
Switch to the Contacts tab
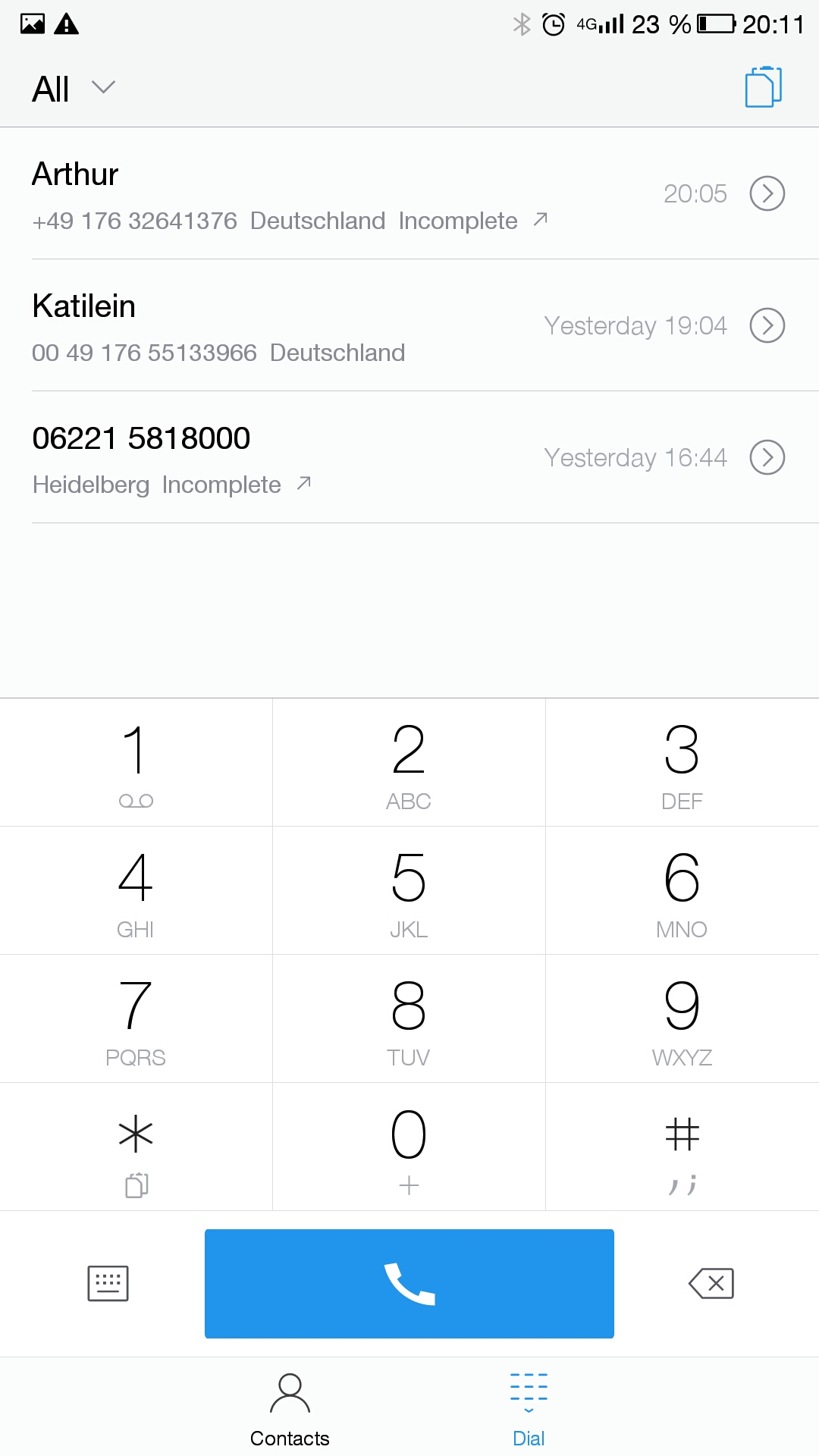(290, 1410)
